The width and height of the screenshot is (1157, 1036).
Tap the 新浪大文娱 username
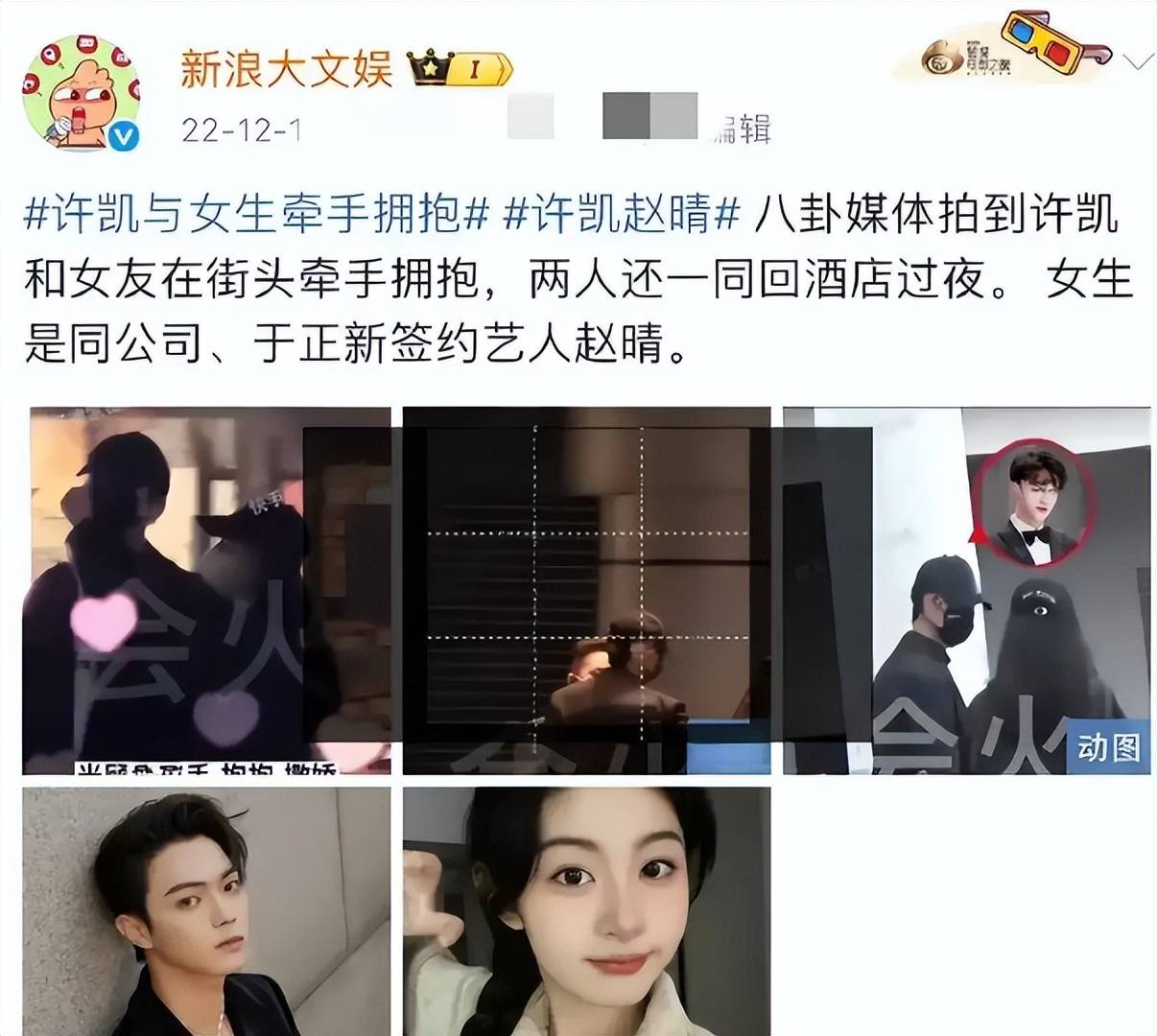pos(286,69)
